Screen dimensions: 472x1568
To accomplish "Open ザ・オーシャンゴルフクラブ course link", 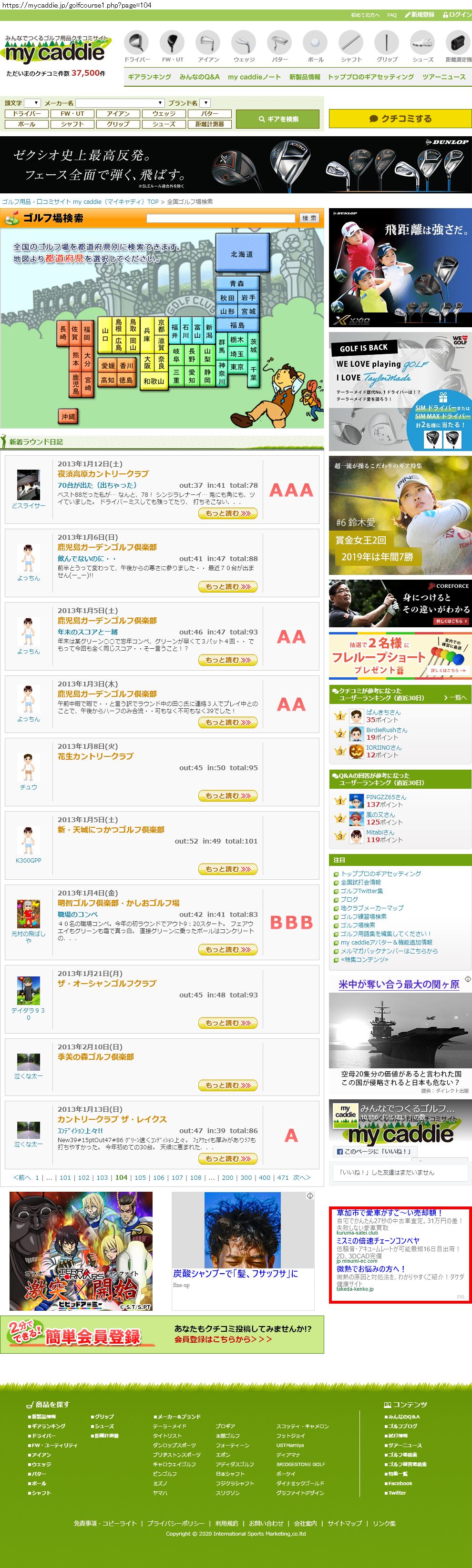I will pyautogui.click(x=107, y=983).
